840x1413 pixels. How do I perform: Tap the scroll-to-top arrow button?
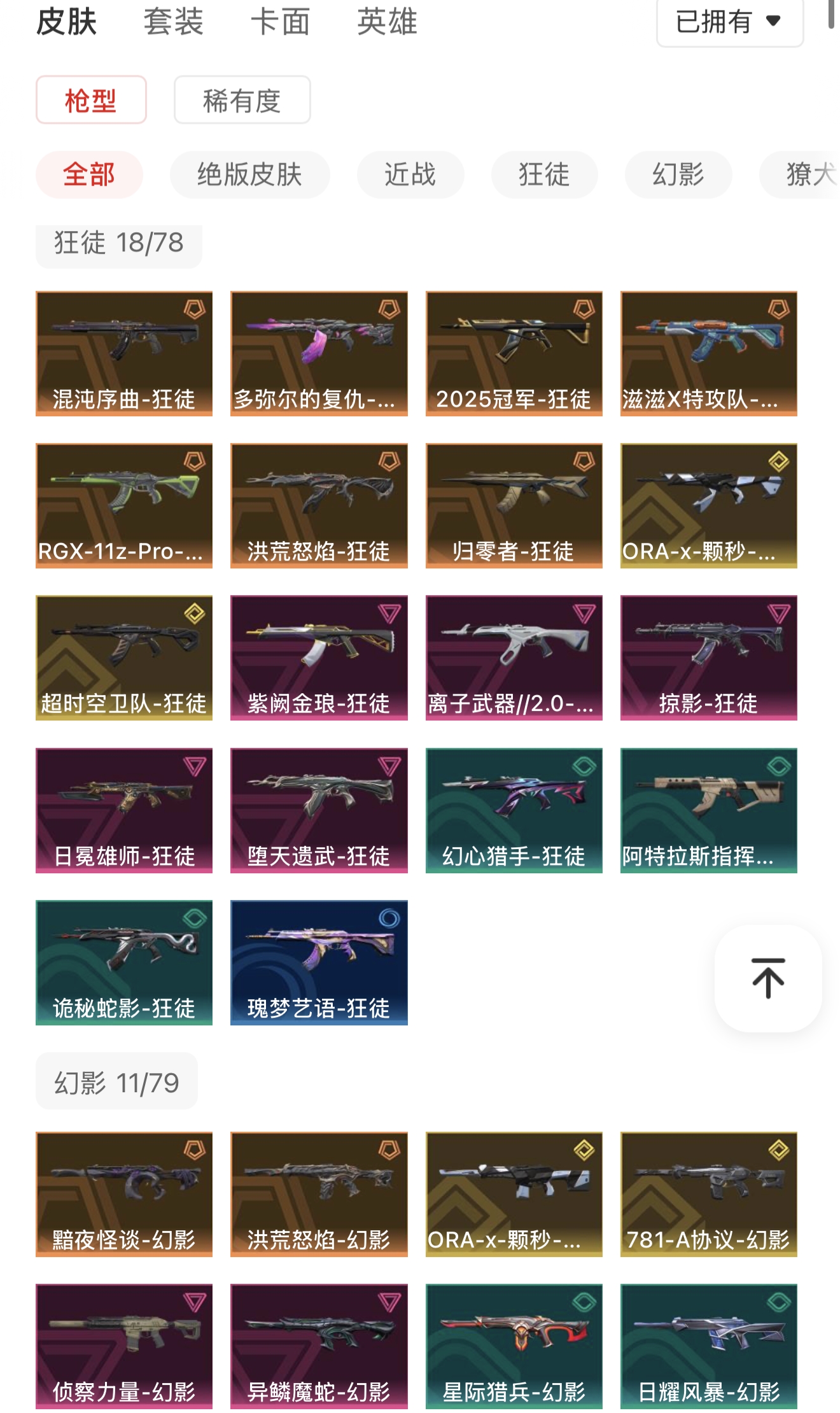767,978
